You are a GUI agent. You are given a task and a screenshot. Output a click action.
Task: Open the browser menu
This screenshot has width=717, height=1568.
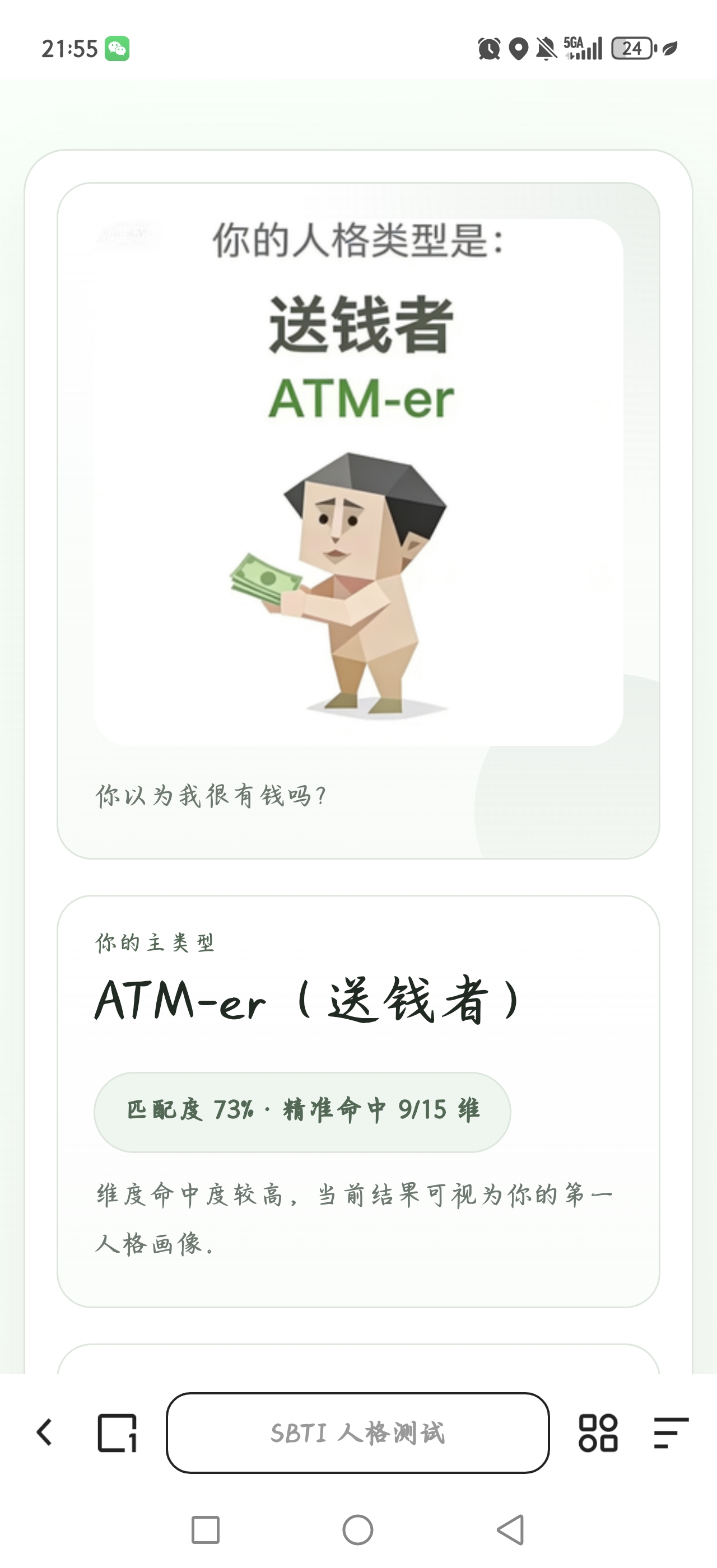671,1432
